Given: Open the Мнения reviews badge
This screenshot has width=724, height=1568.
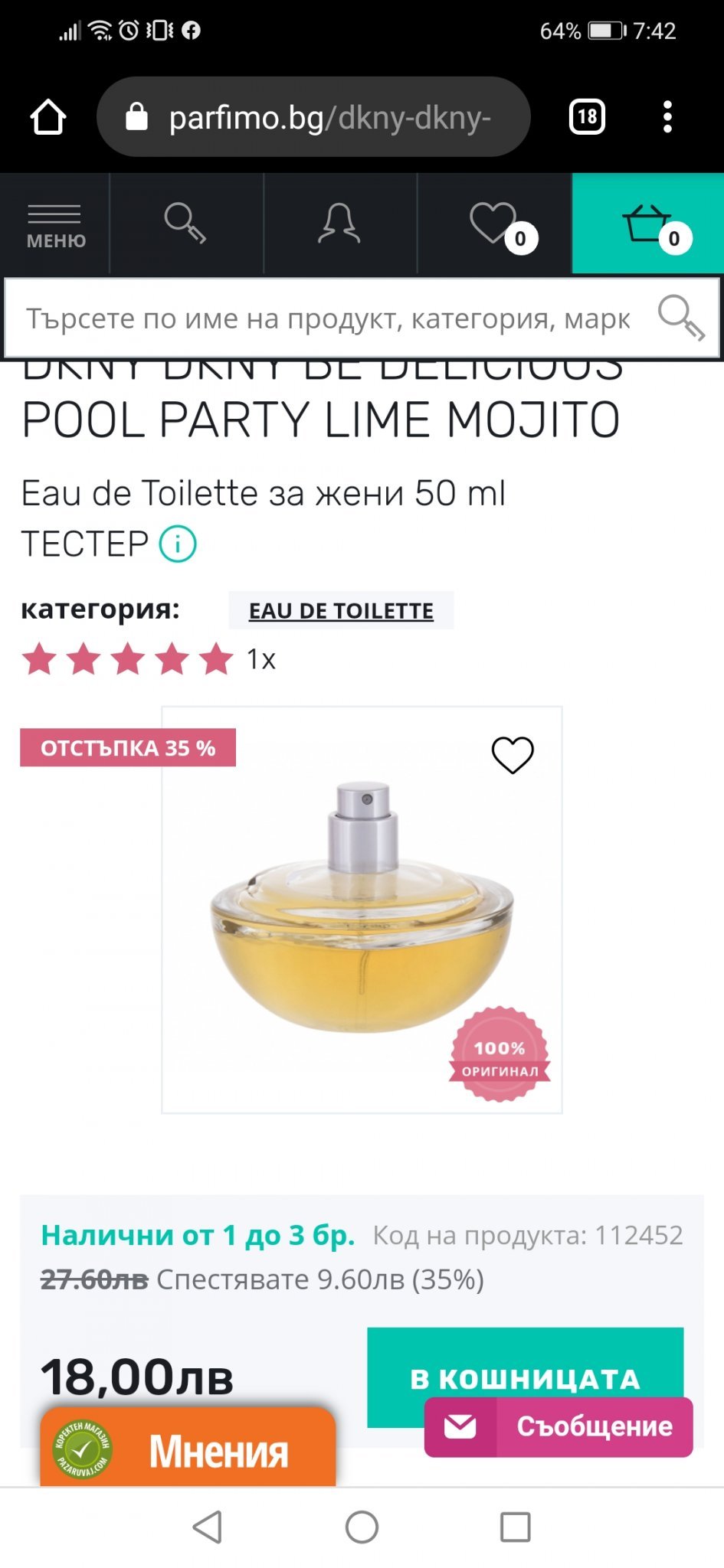Looking at the screenshot, I should click(x=188, y=1449).
